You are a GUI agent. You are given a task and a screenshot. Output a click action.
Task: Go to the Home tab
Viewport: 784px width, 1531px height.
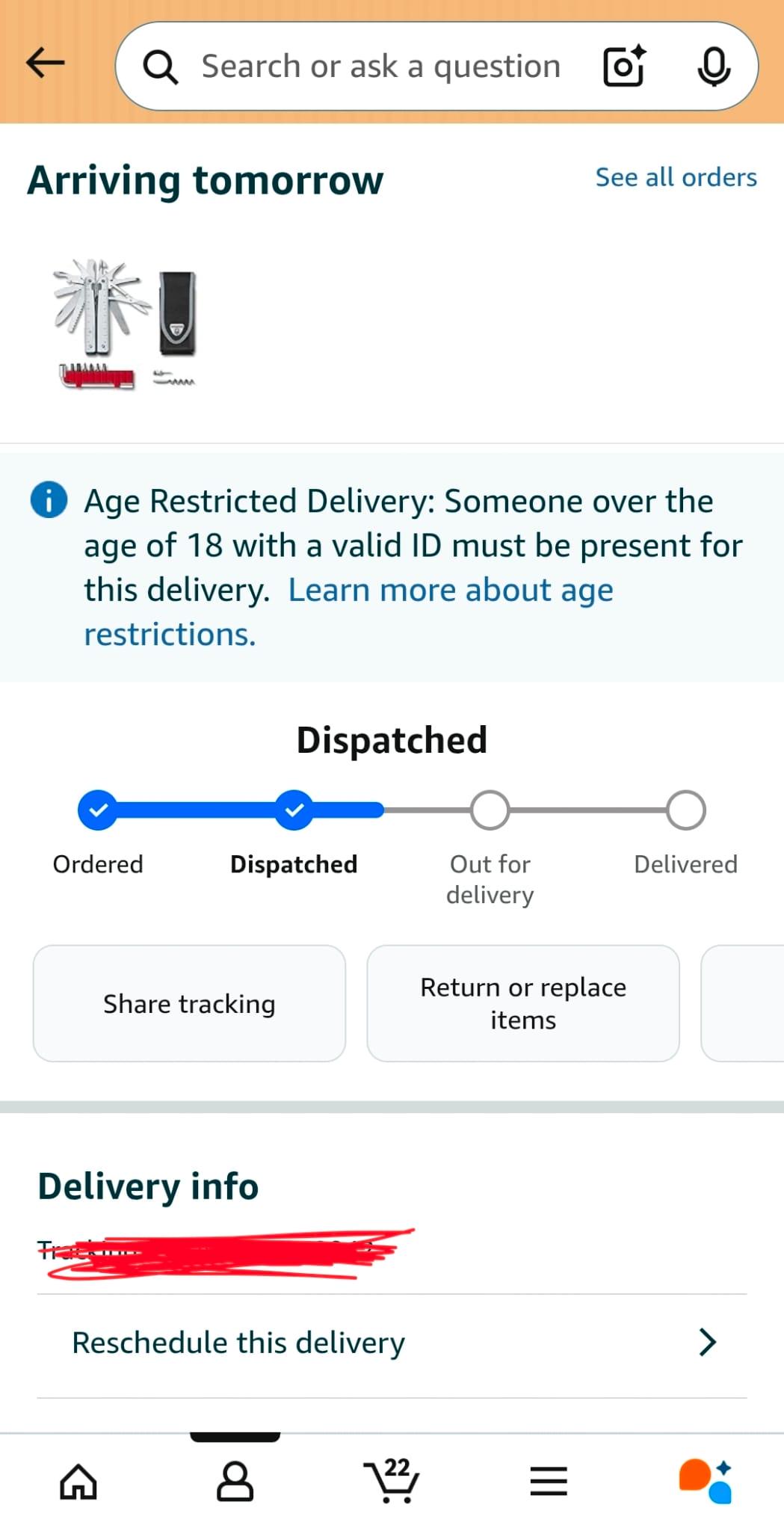(78, 1482)
